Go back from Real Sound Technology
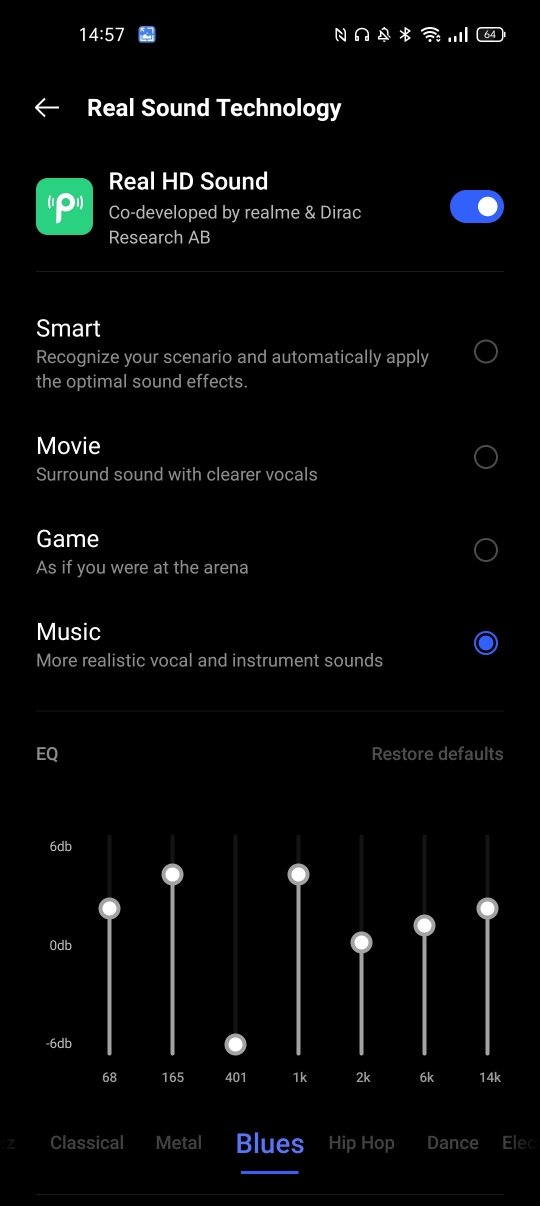 (47, 108)
